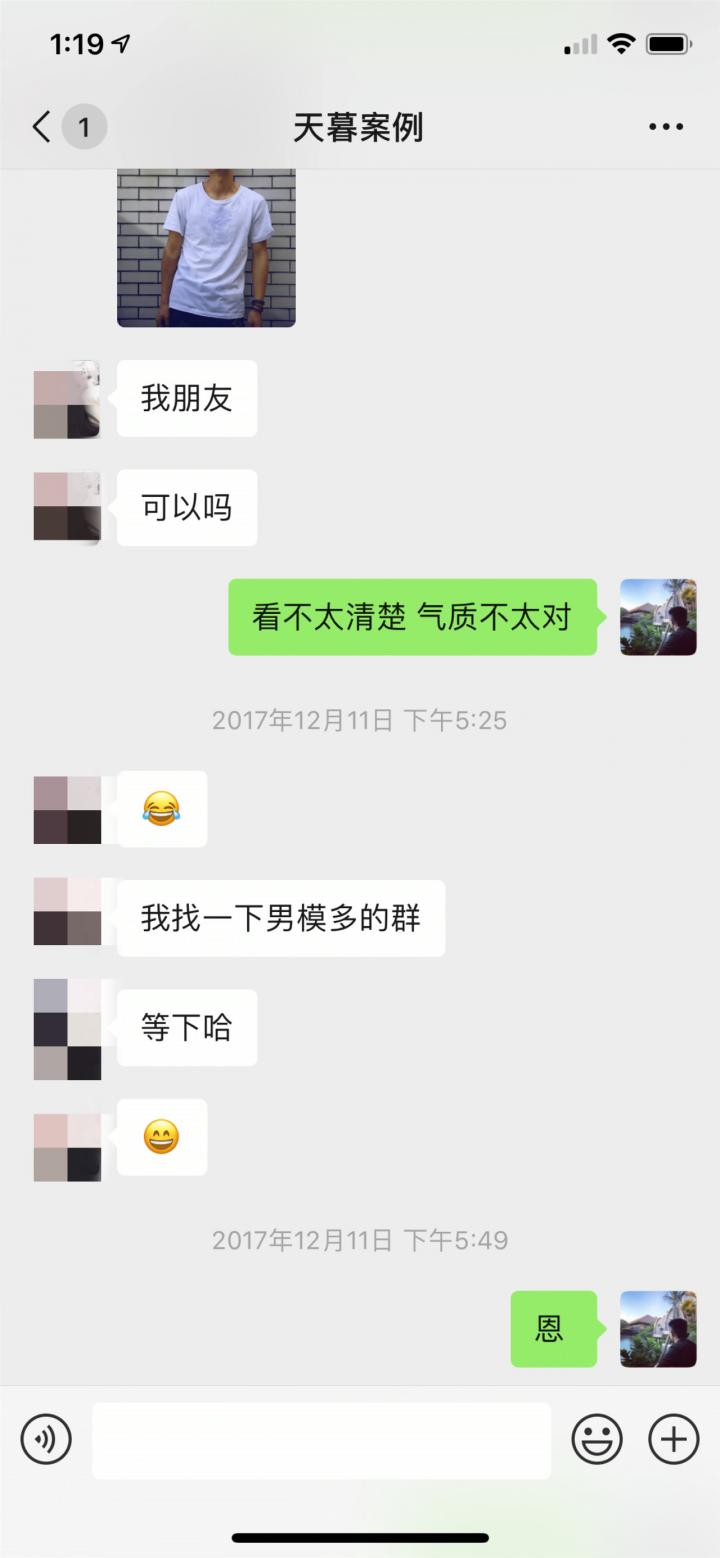Select the 我找一下男模多的群 message
720x1558 pixels.
280,919
